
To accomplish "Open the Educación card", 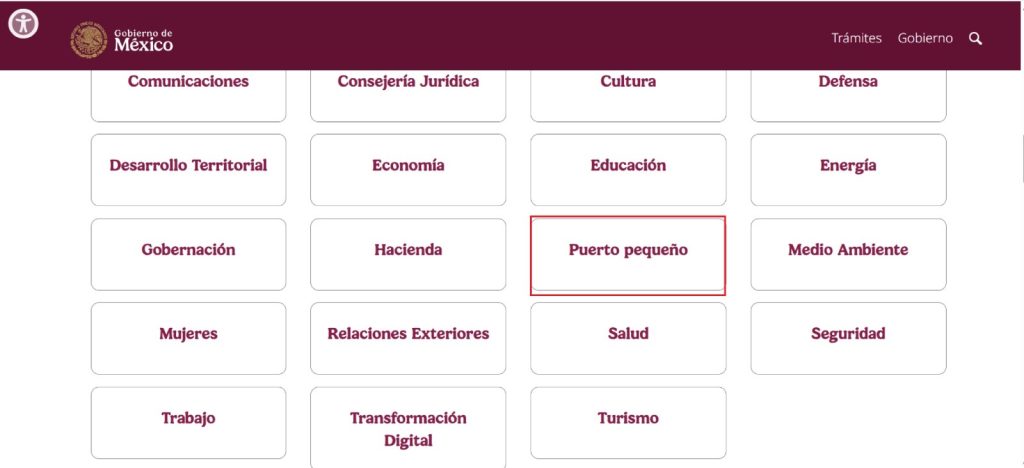I will 628,166.
